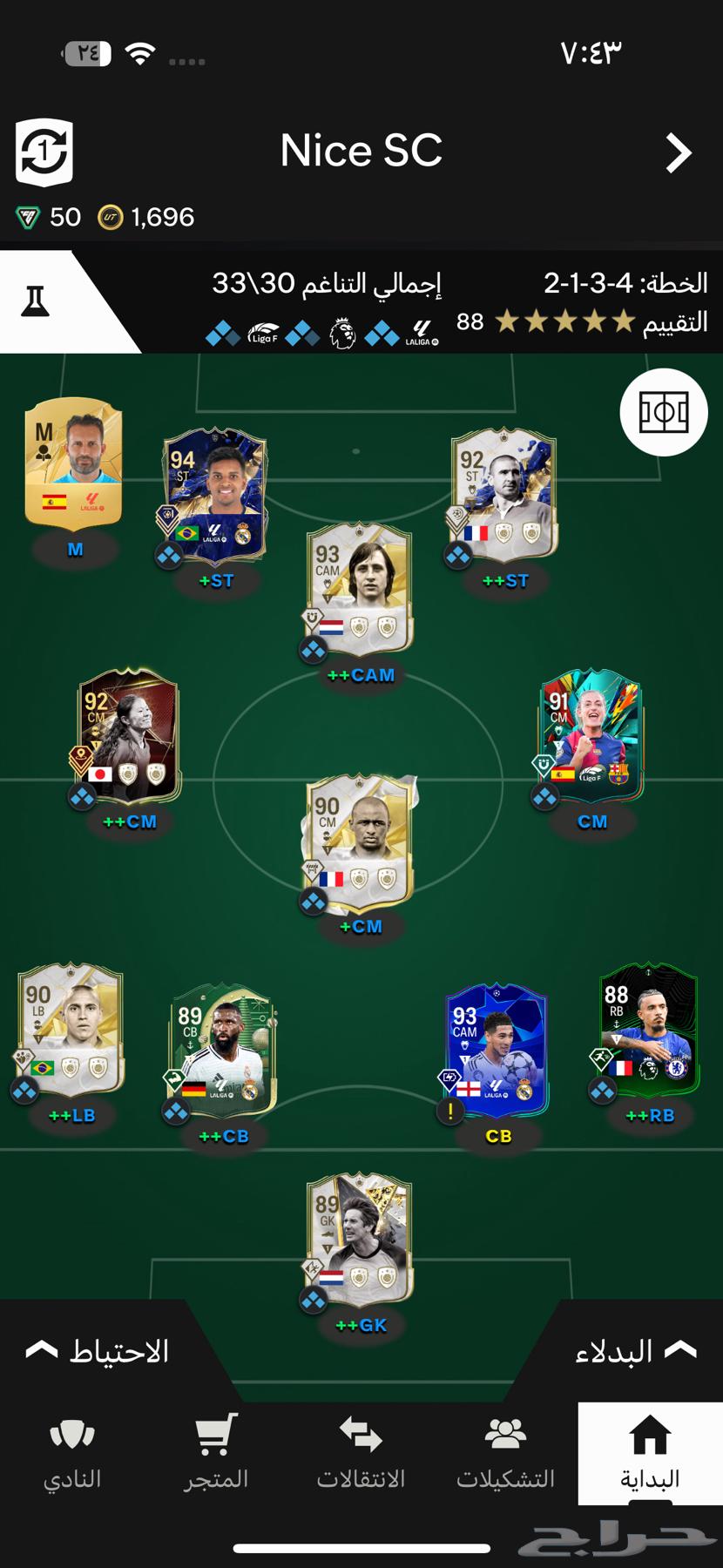Switch to the المتجر store tab
723x1568 pixels.
[216, 1454]
